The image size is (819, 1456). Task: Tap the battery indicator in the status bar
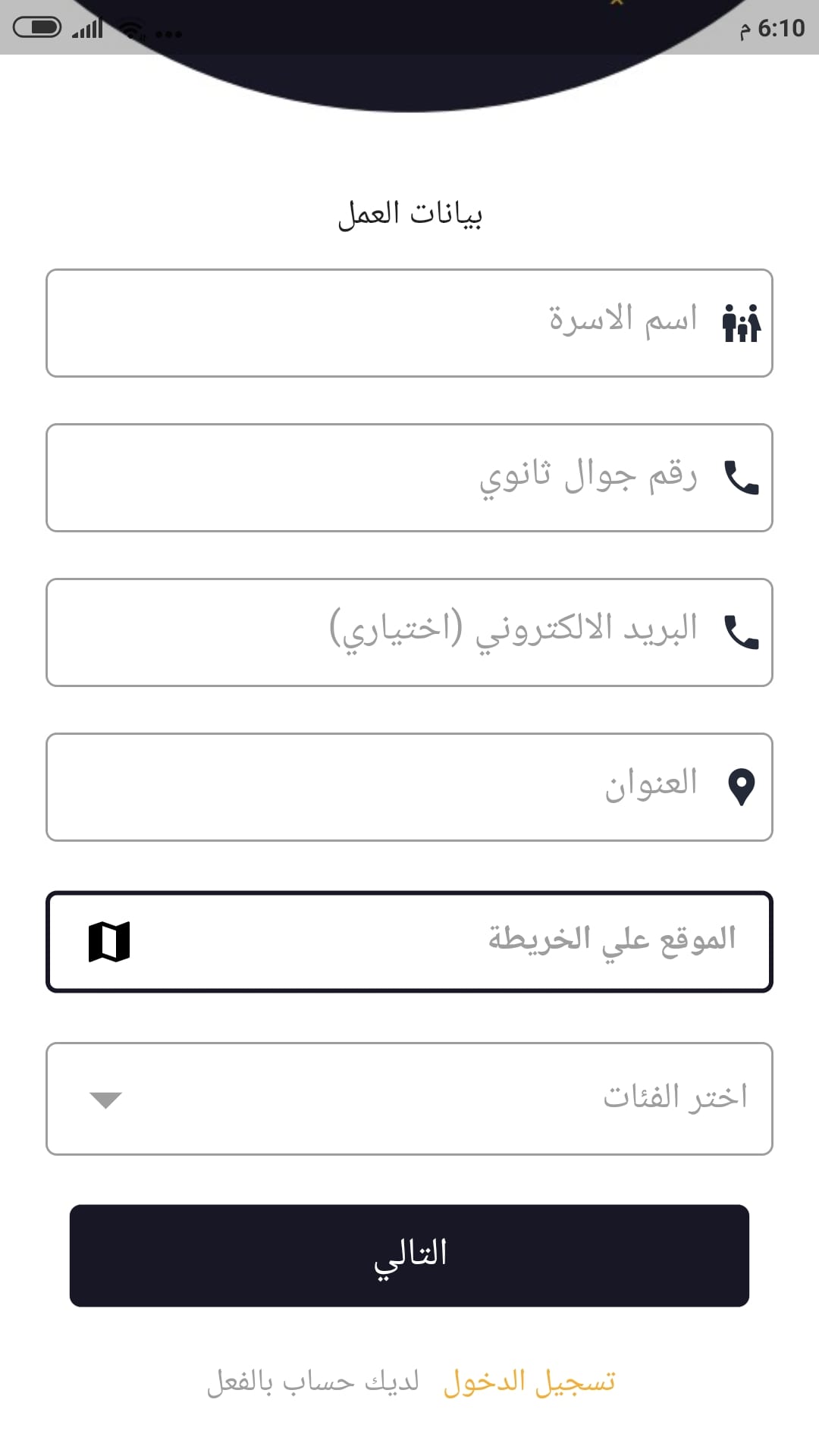click(38, 27)
